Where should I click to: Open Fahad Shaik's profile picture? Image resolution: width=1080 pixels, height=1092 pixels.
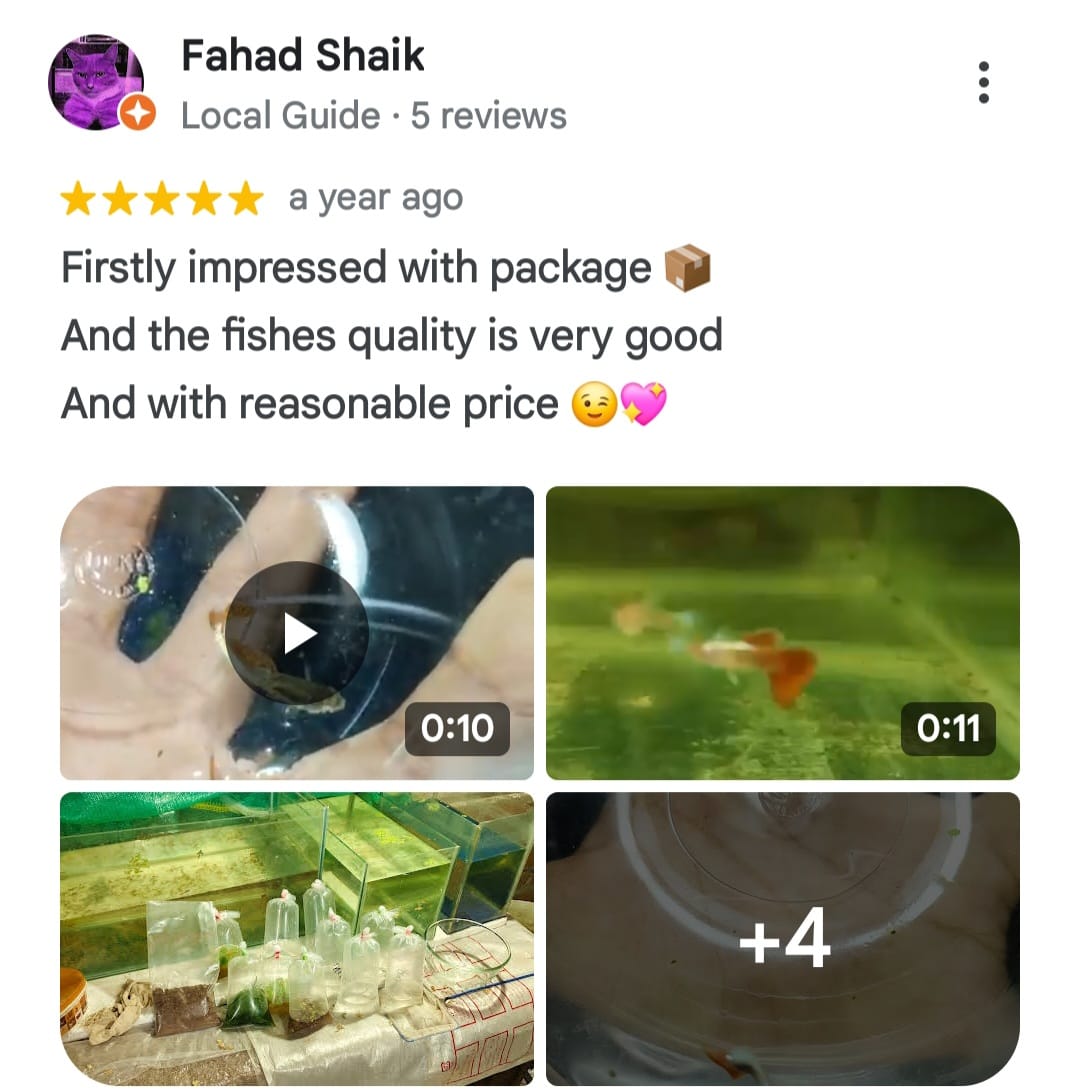coord(97,83)
